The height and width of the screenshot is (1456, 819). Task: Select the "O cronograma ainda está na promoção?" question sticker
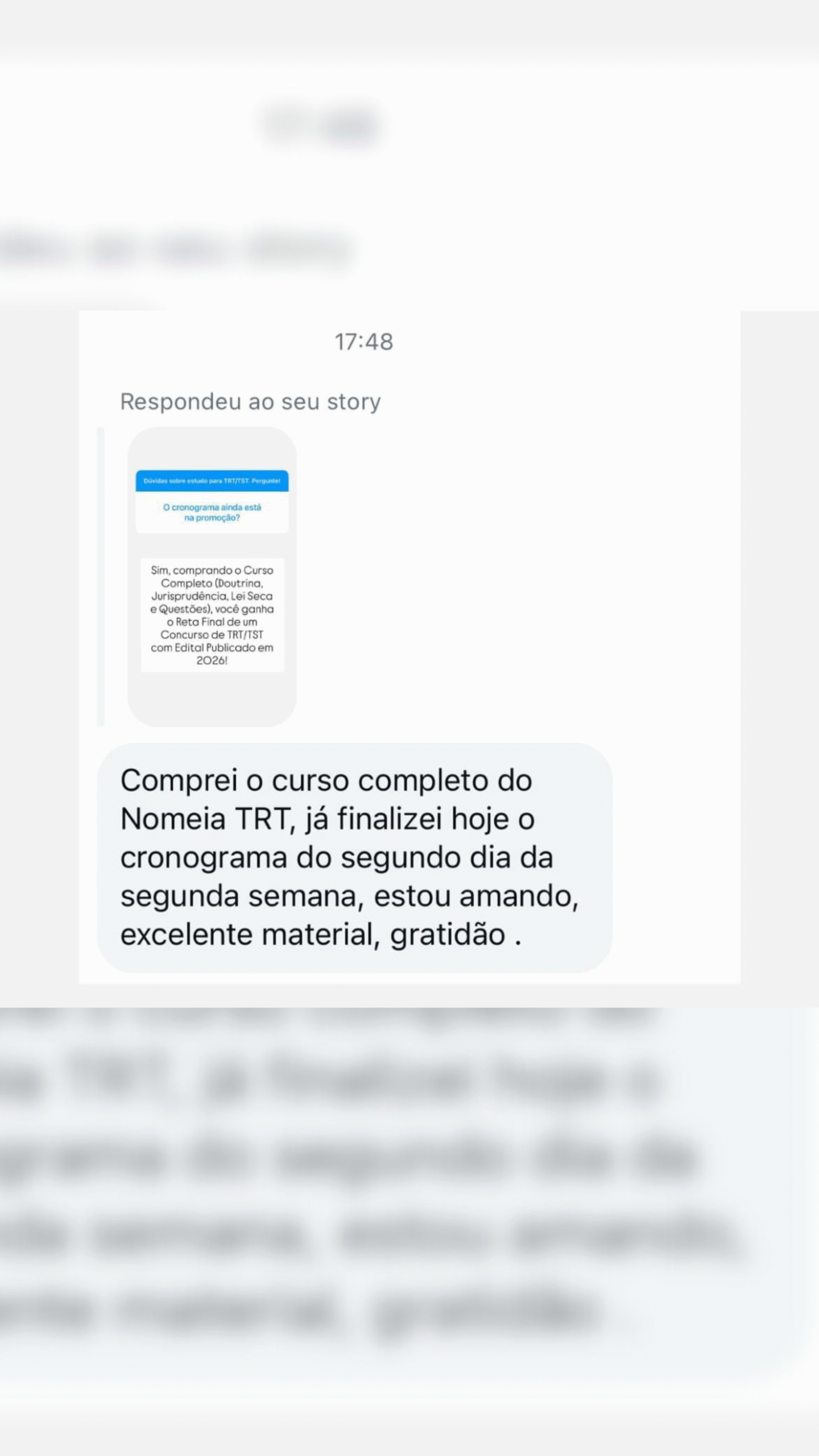[212, 512]
